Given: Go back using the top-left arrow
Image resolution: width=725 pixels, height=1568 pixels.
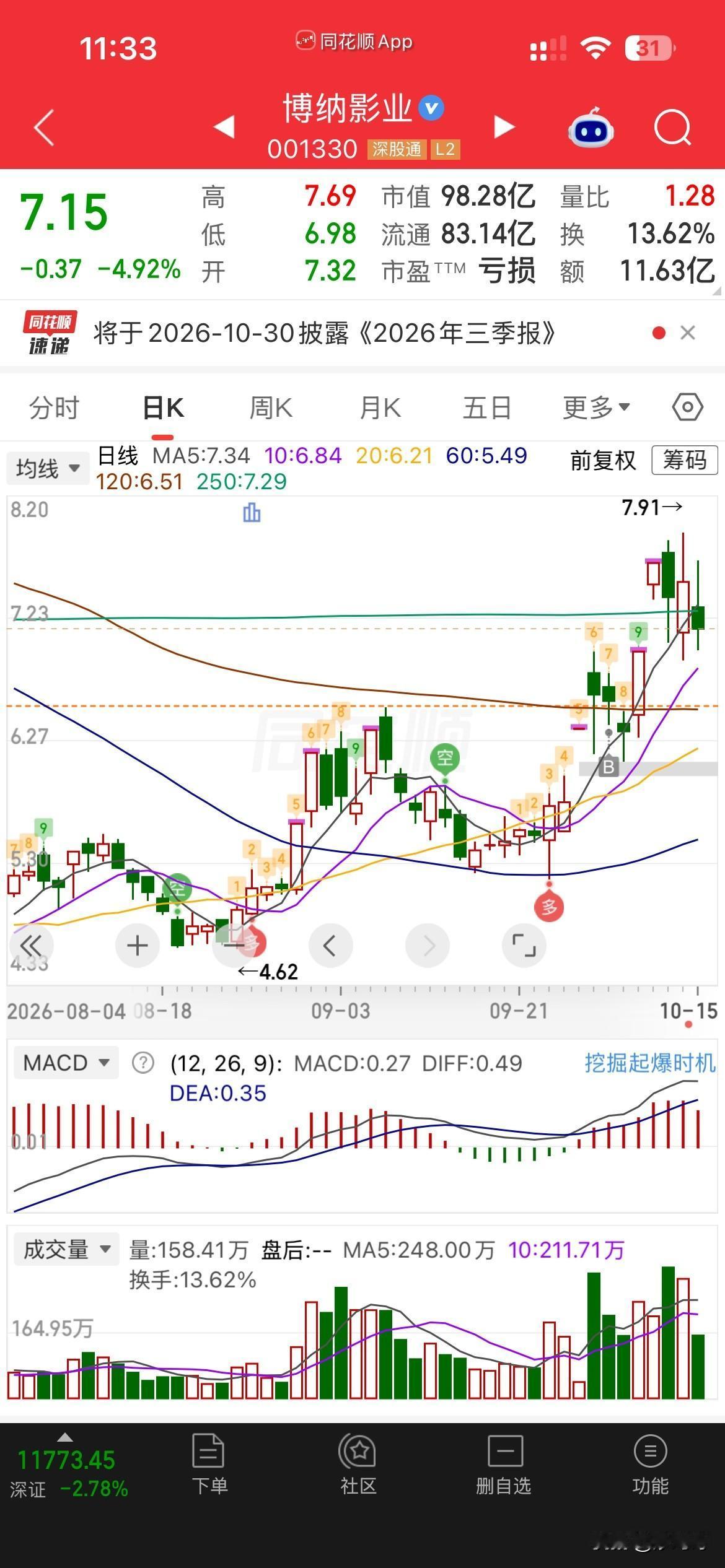Looking at the screenshot, I should click(44, 128).
